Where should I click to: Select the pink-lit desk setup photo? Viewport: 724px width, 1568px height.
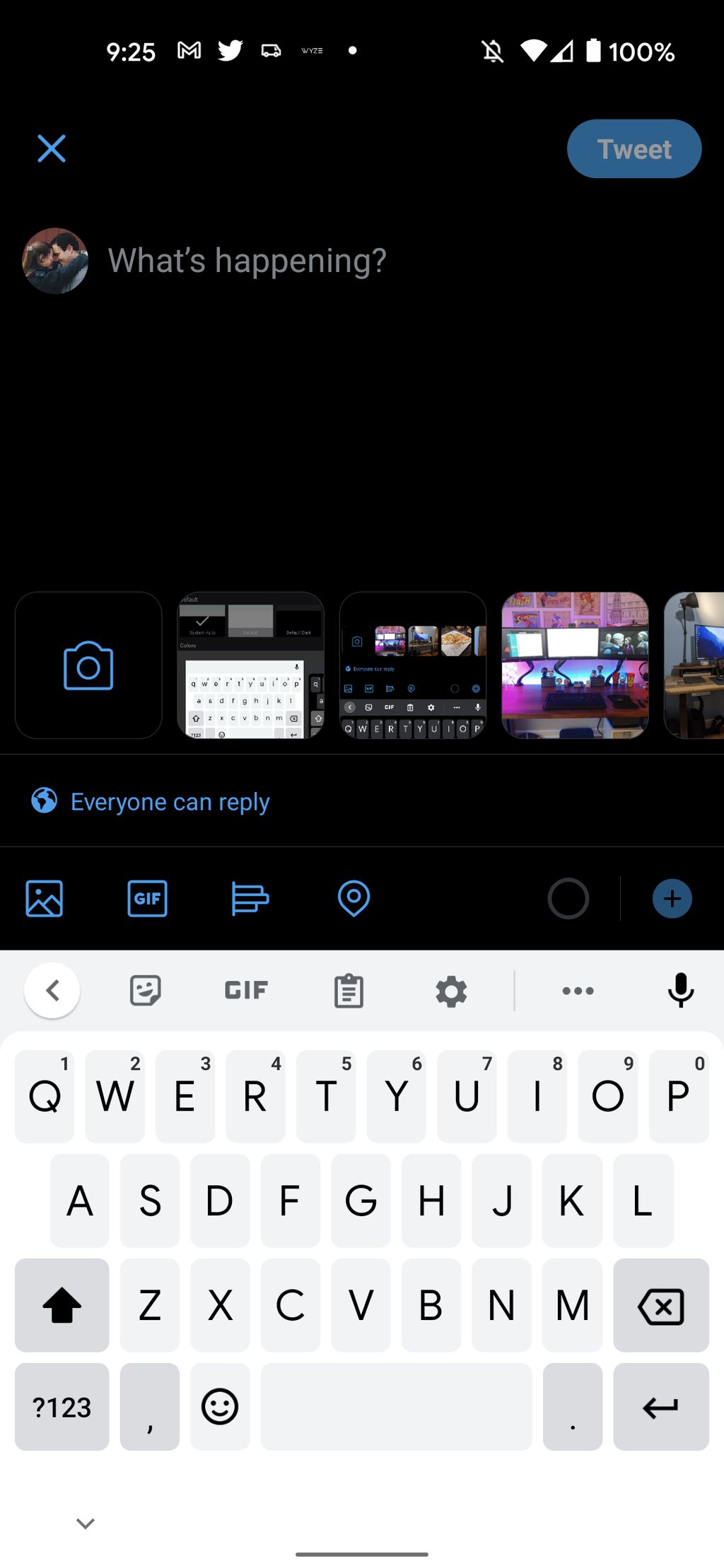(x=575, y=665)
